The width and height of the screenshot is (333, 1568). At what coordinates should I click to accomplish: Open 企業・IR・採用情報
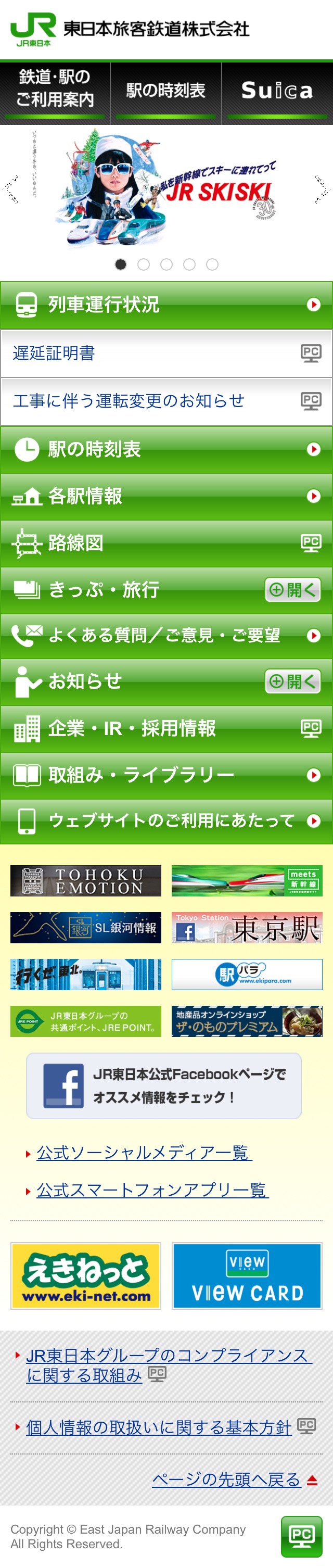(x=166, y=728)
